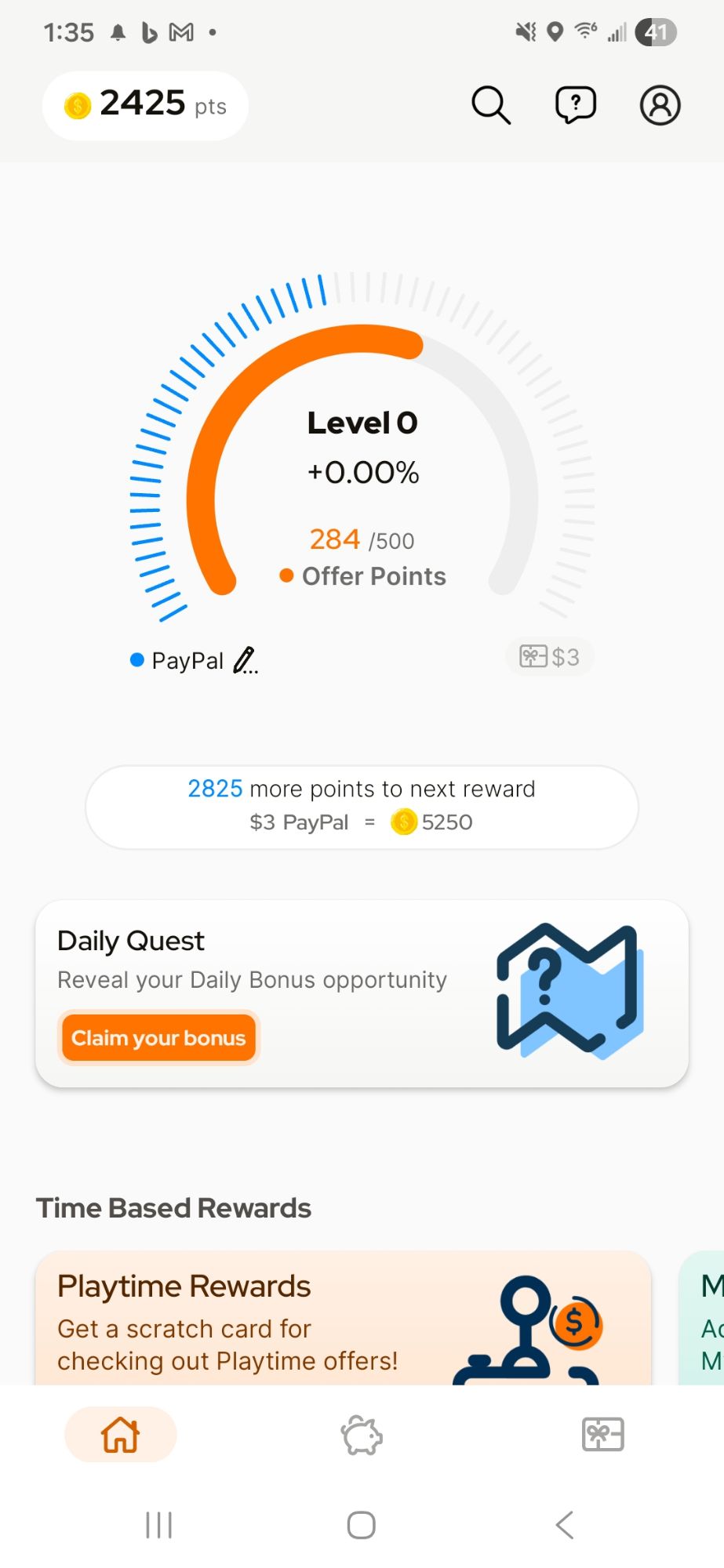Tap the $3 gift reward badge

pyautogui.click(x=550, y=656)
